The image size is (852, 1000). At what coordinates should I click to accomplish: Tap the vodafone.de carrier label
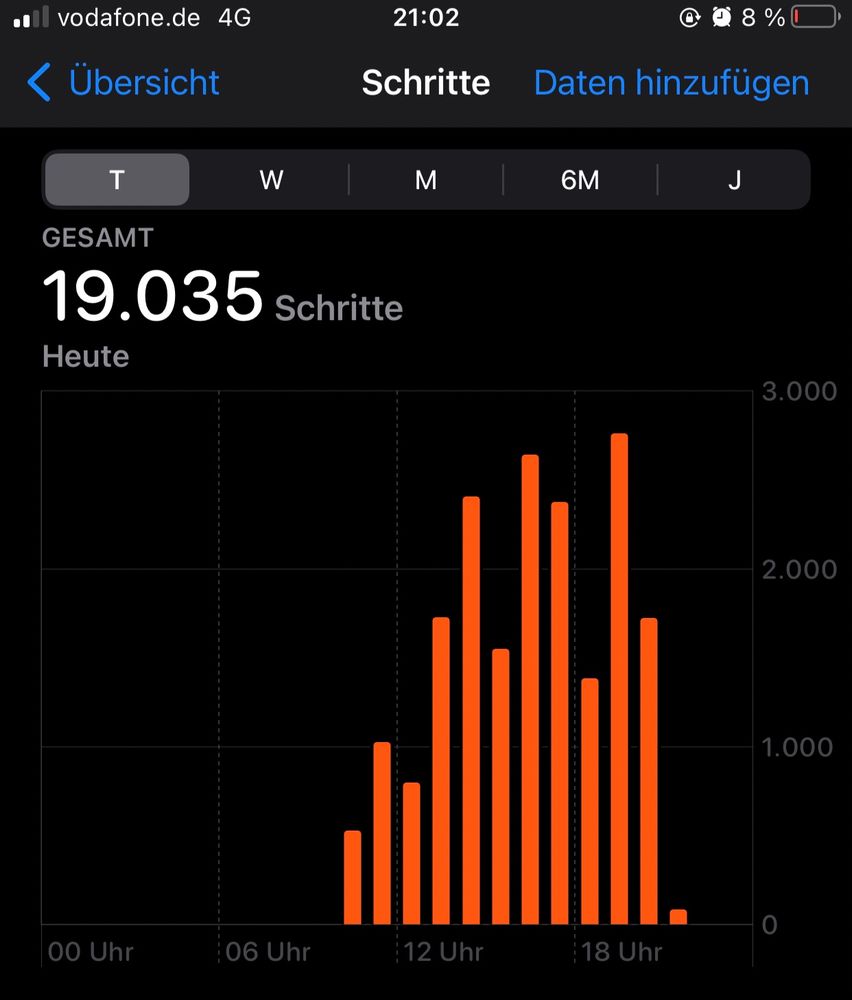click(128, 16)
